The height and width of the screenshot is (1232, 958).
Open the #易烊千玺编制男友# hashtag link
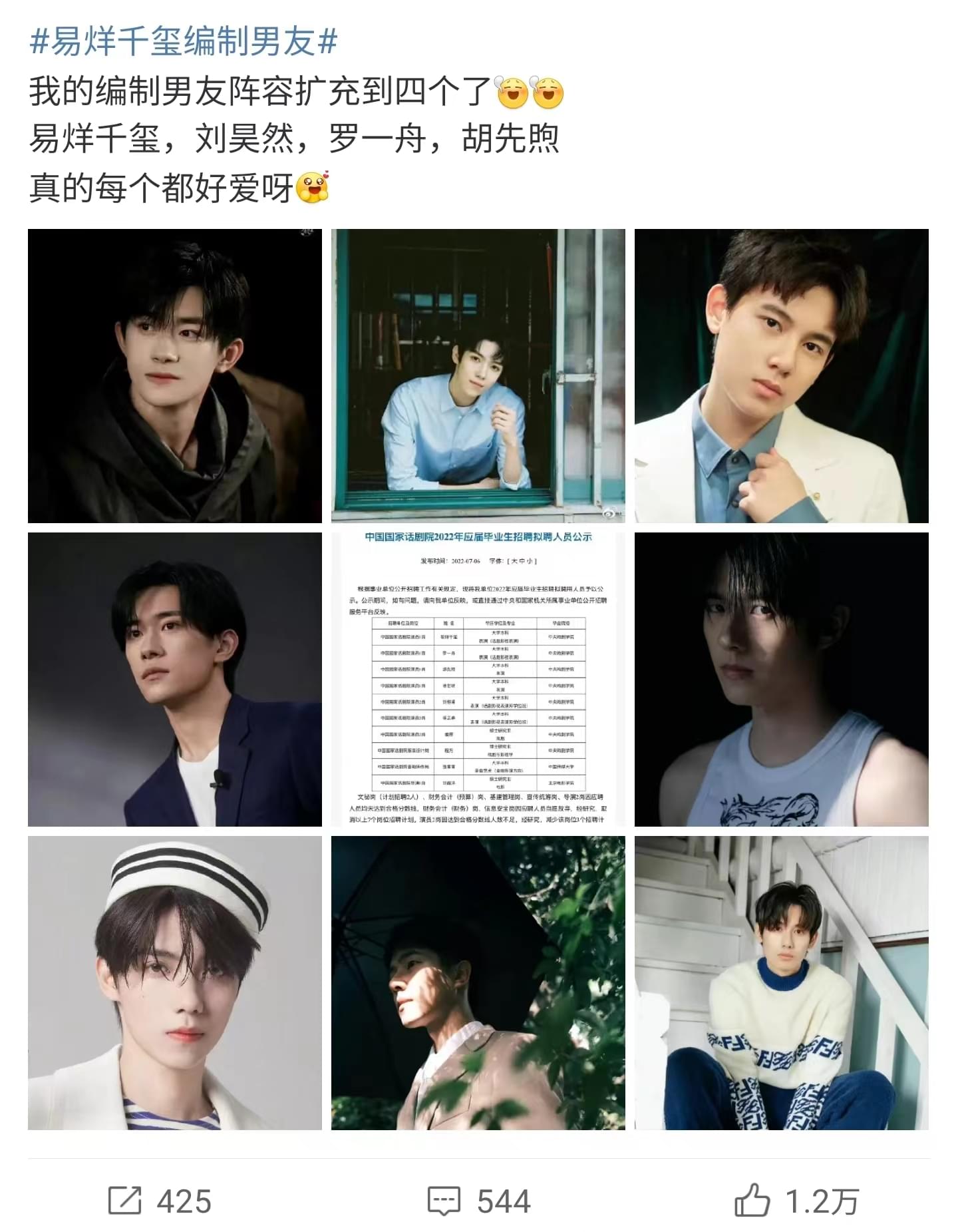coord(184,42)
